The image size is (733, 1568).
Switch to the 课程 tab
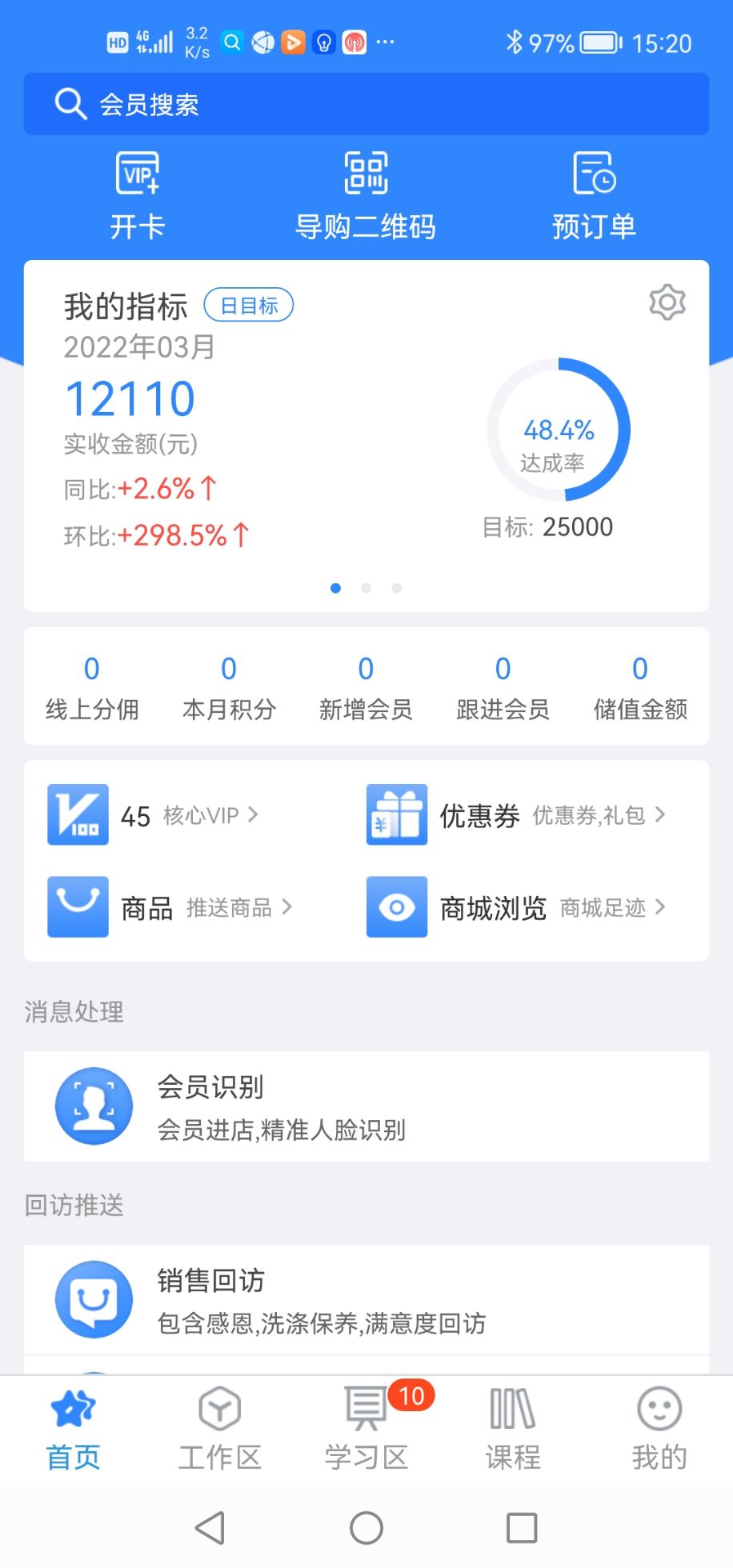coord(512,1429)
